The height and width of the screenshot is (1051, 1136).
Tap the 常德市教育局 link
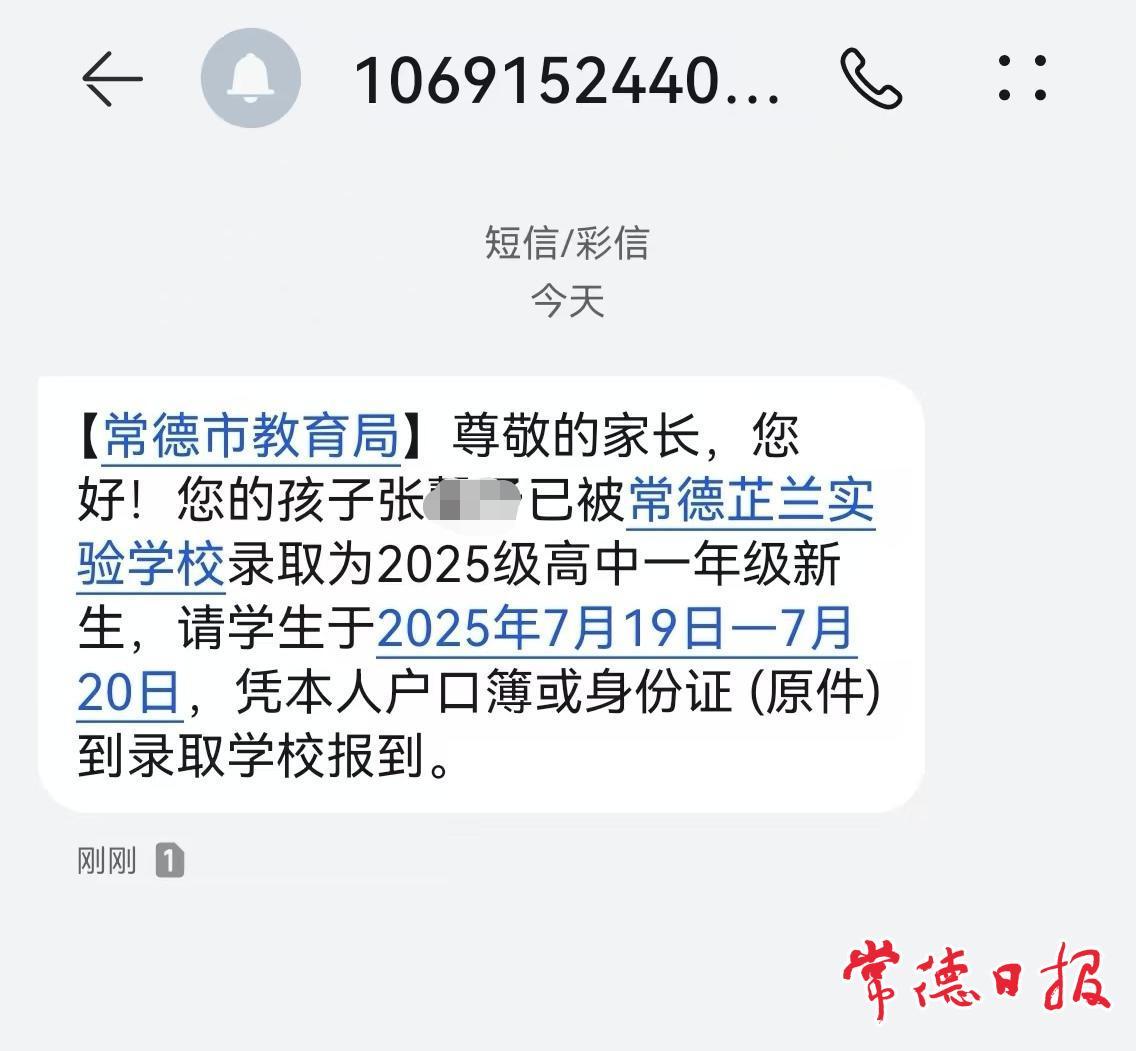(252, 436)
